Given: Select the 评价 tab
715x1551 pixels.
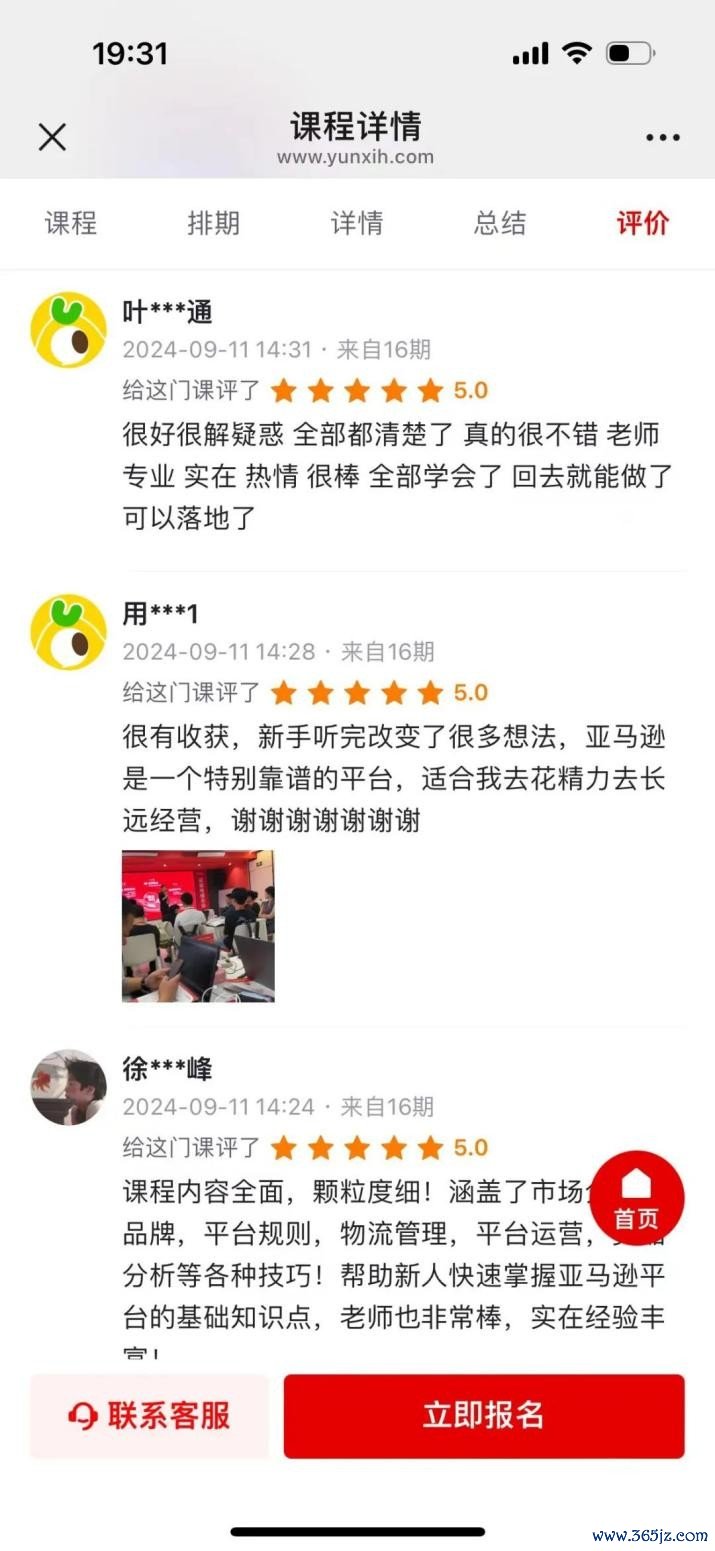Looking at the screenshot, I should pos(643,223).
